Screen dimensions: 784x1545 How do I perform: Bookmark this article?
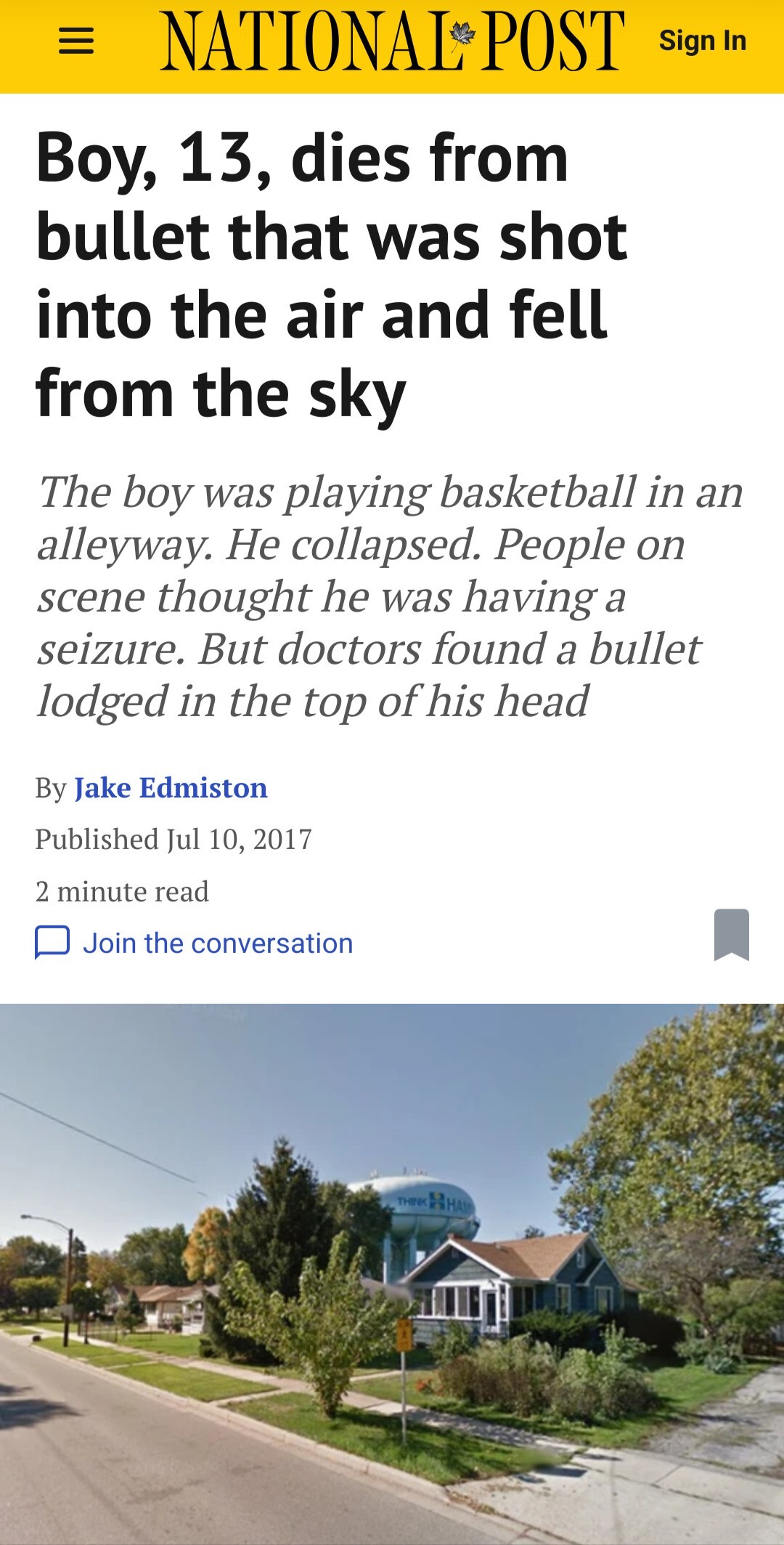coord(731,934)
